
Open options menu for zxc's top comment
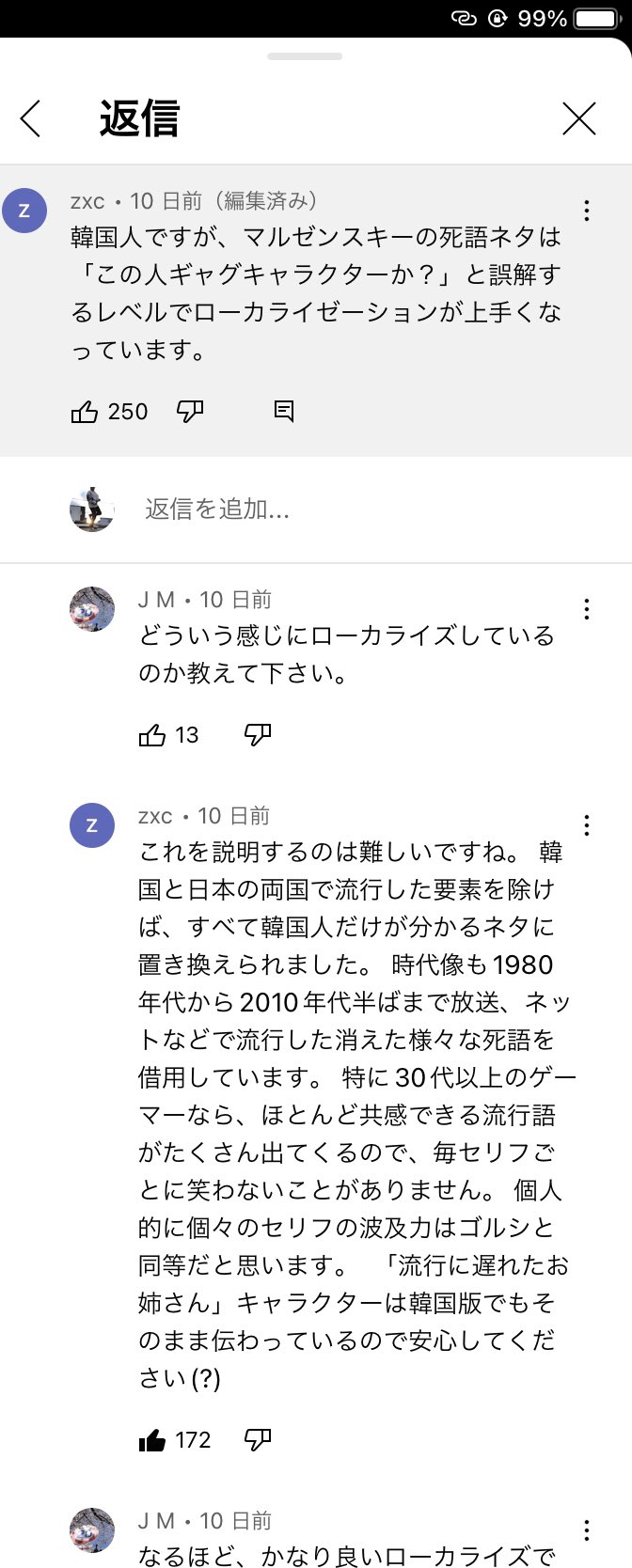point(587,211)
